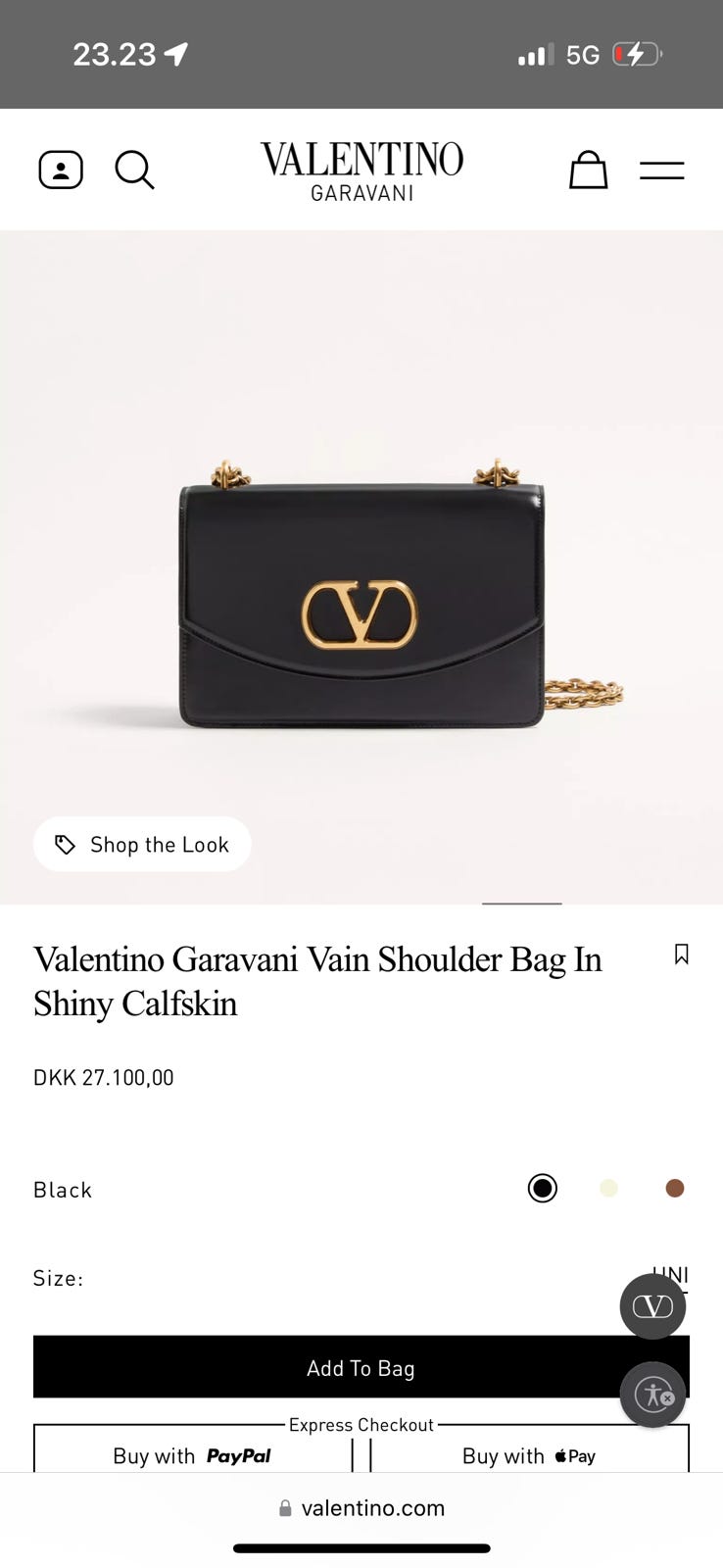View the bag product image
723x1568 pixels.
[x=361, y=598]
